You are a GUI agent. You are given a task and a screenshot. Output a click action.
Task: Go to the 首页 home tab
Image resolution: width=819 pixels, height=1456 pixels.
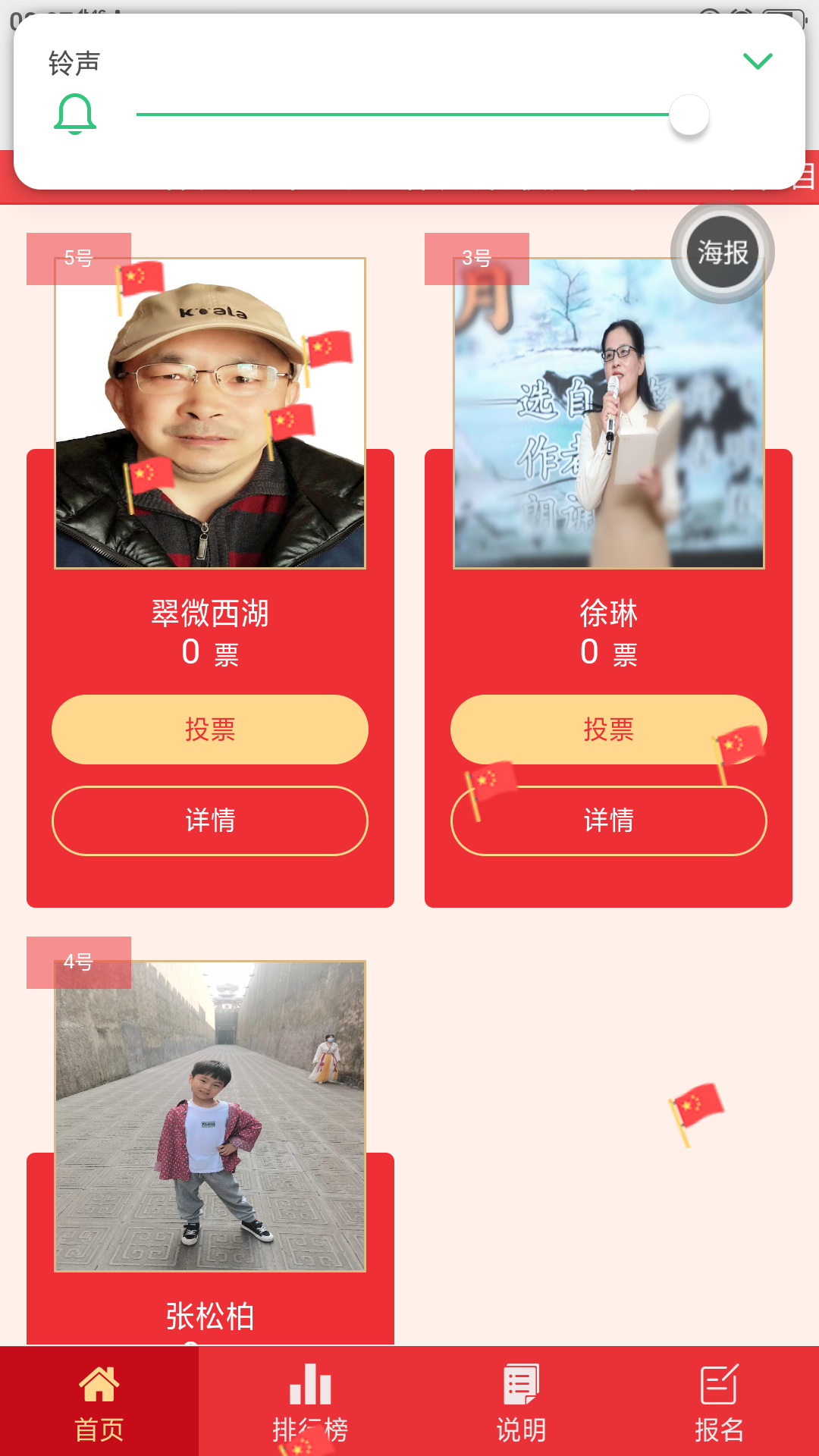[99, 1401]
